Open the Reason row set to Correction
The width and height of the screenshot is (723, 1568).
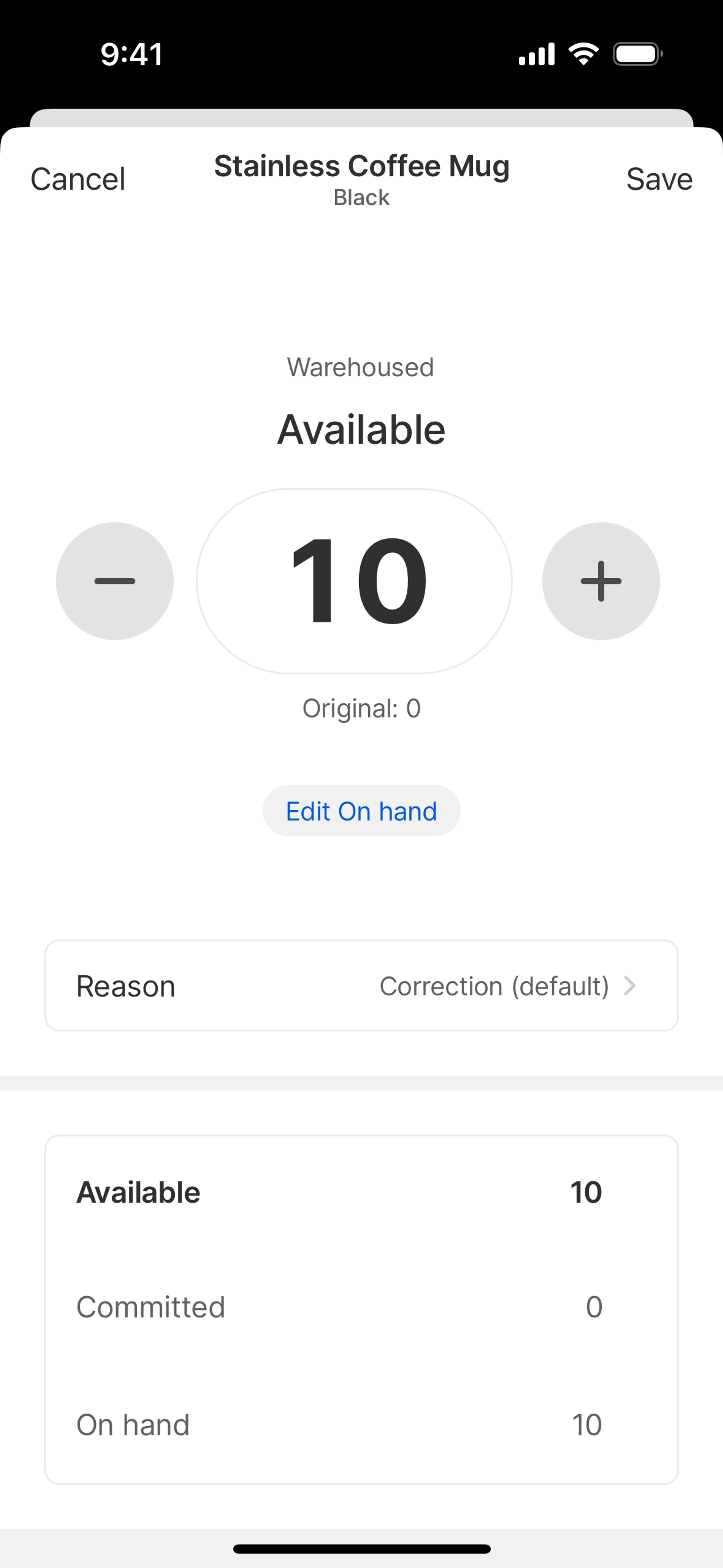(x=361, y=986)
